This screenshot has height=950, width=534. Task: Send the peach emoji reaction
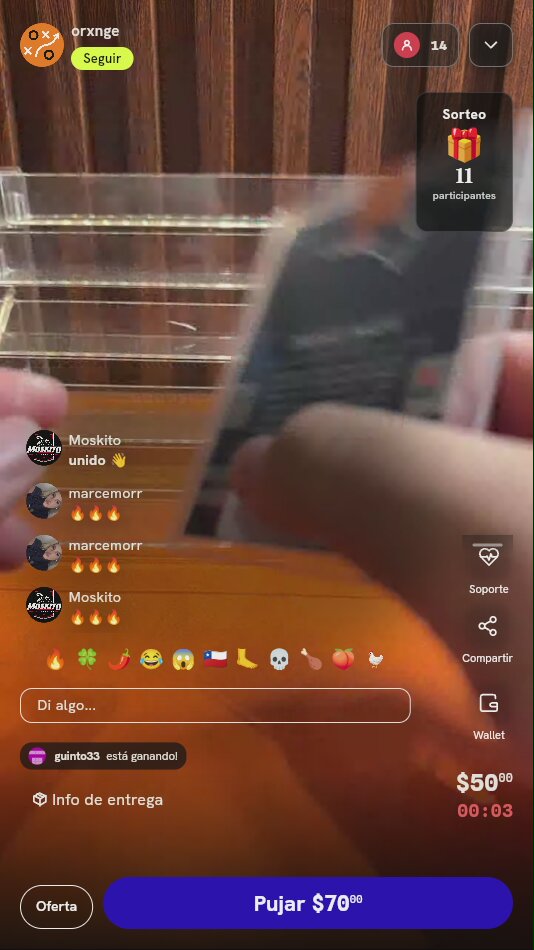(343, 659)
